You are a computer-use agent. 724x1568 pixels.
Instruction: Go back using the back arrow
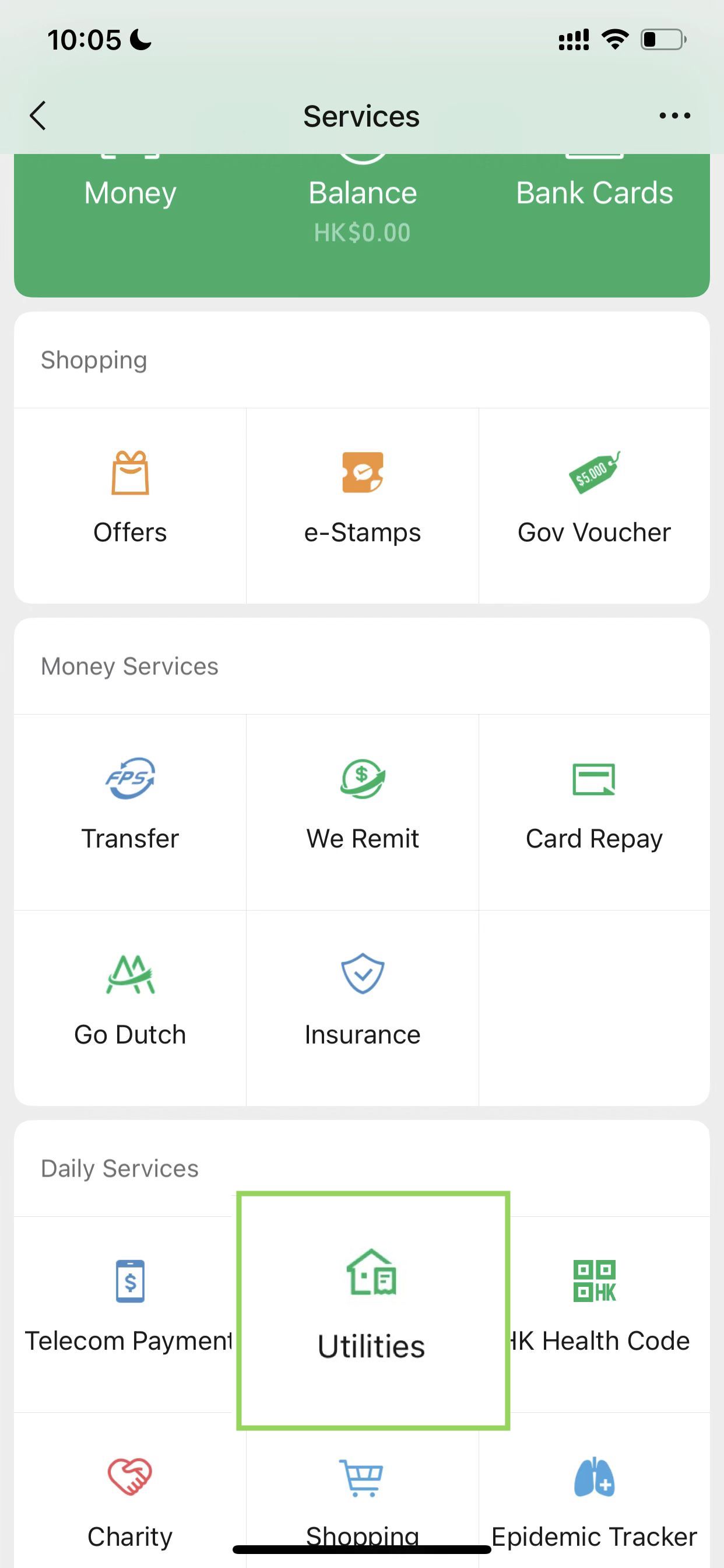[38, 116]
